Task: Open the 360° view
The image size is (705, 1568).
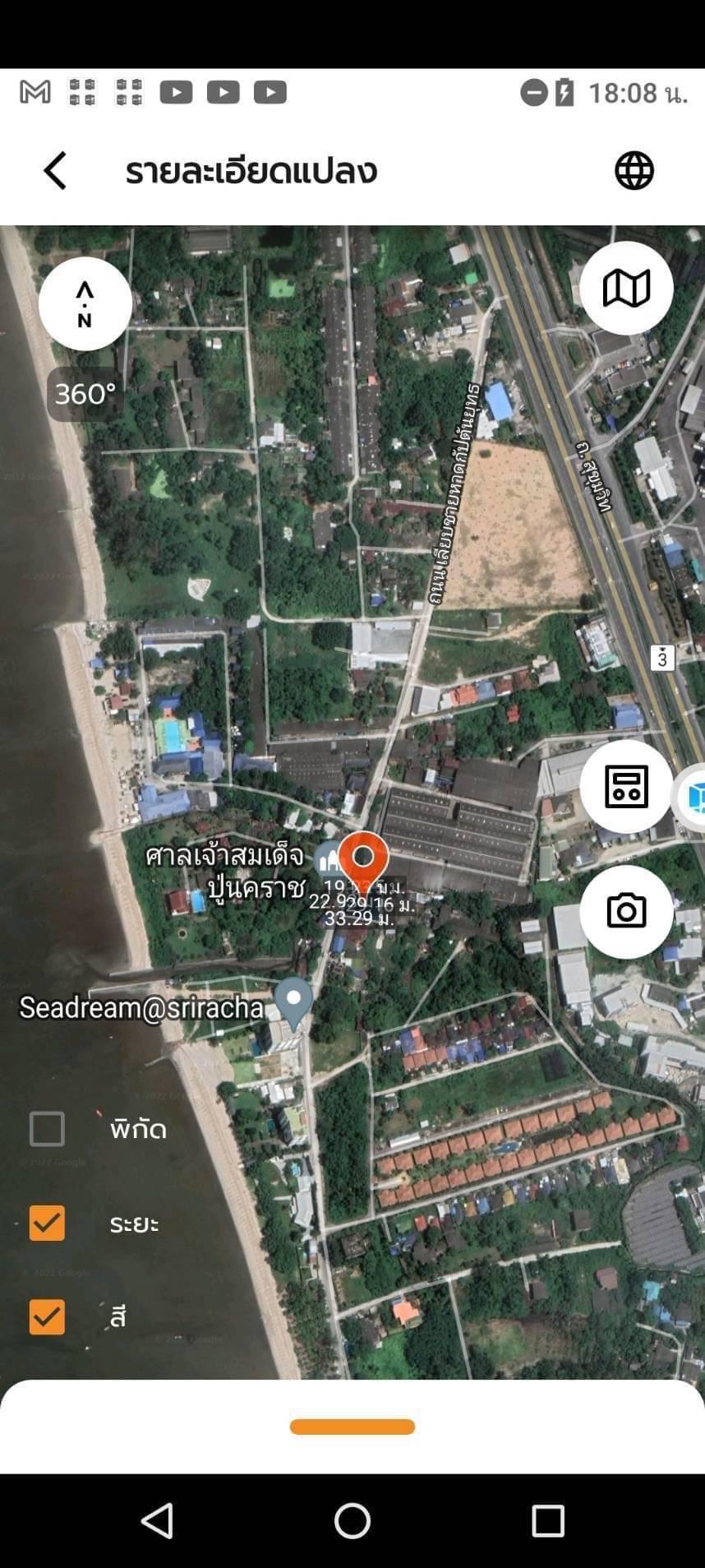Action: 85,394
